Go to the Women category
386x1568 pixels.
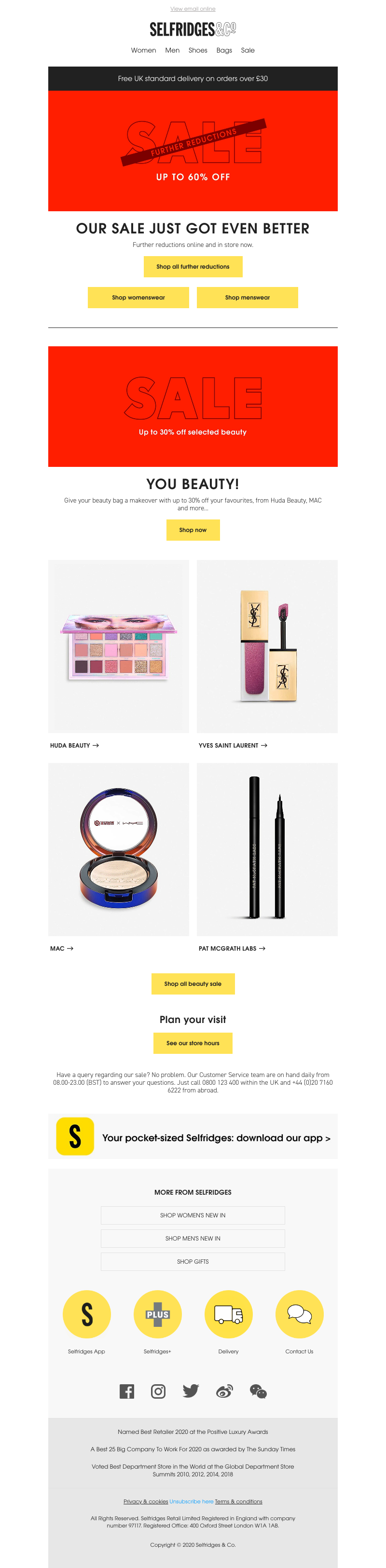pos(143,51)
